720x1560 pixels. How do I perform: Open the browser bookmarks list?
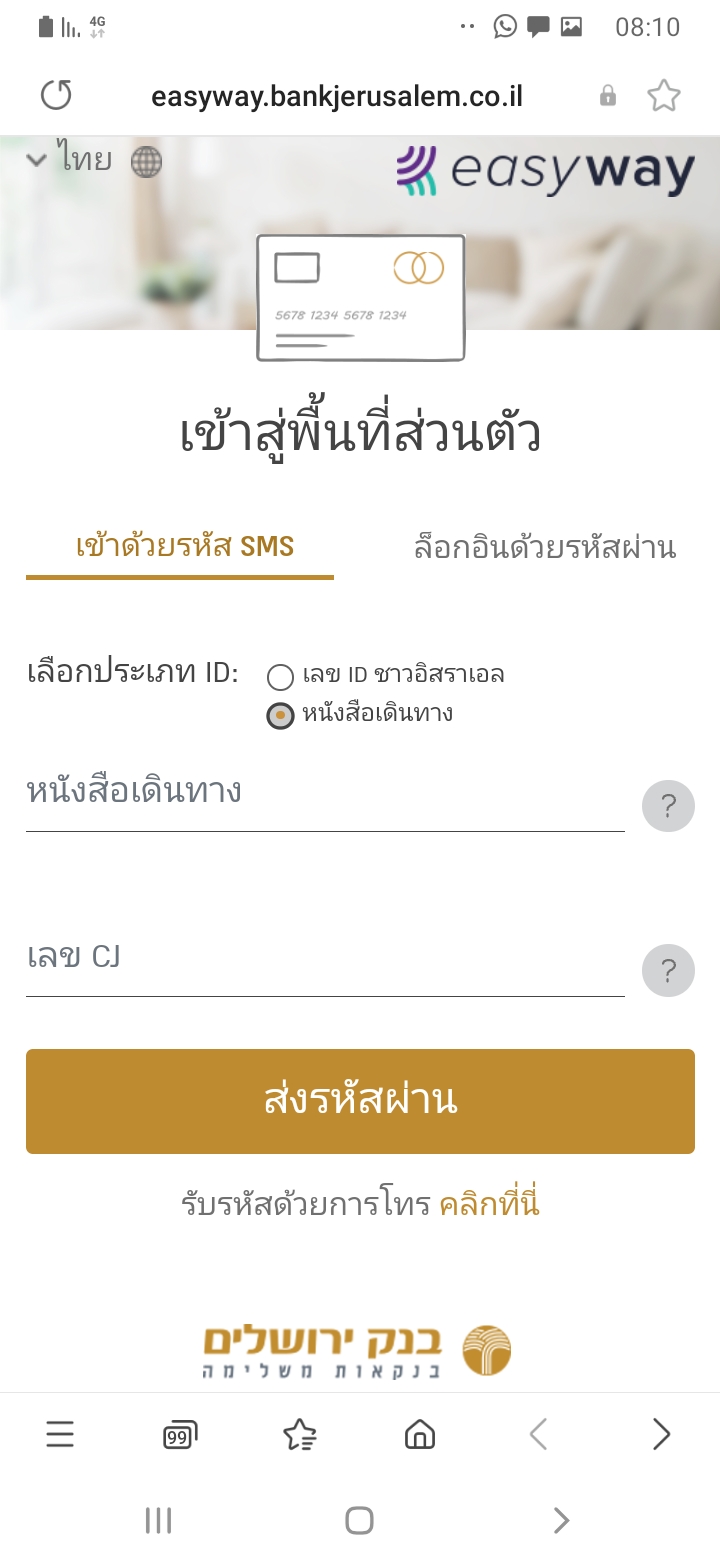(x=300, y=1435)
